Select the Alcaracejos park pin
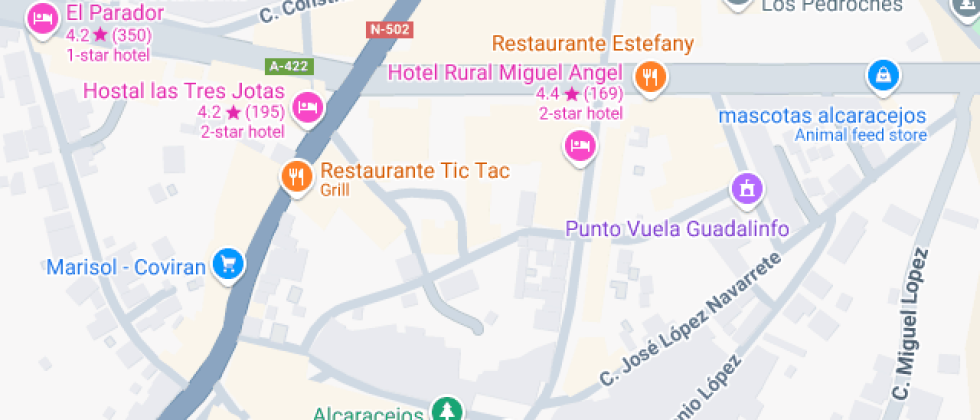The image size is (980, 420). click(x=445, y=409)
